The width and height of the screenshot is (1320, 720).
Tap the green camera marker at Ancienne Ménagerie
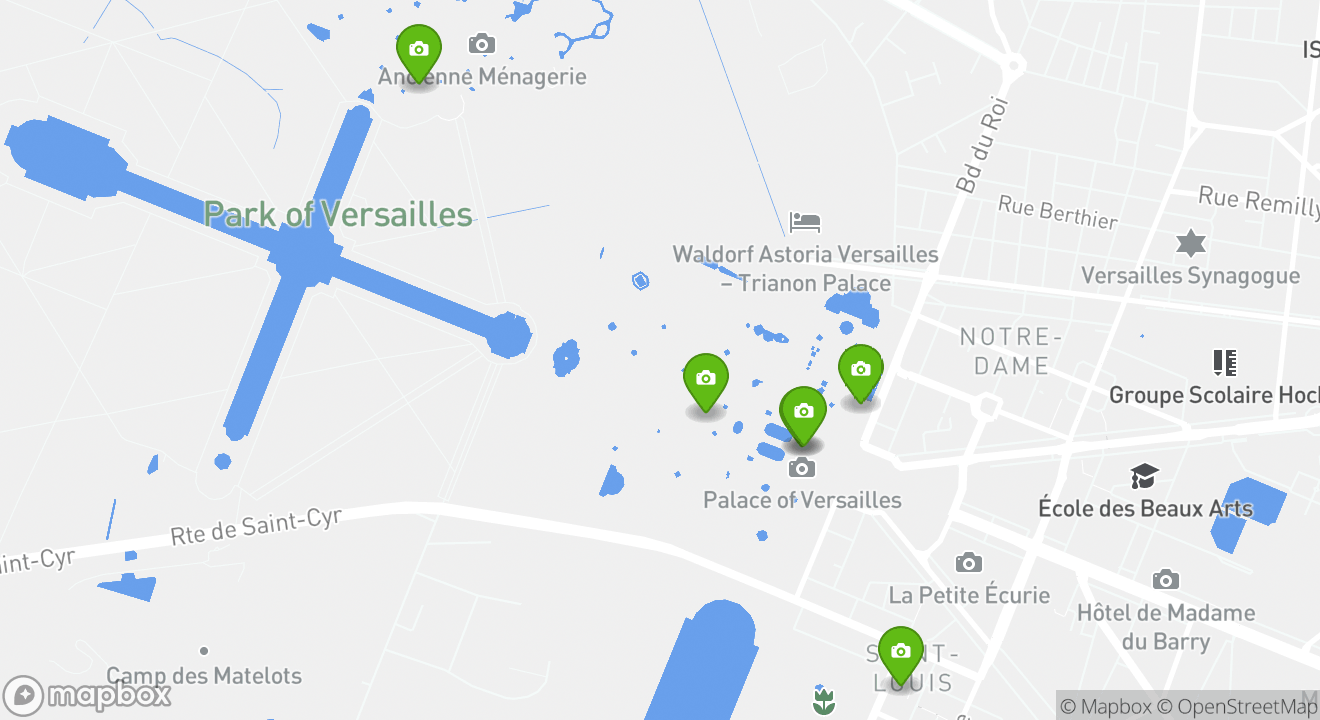pos(419,50)
